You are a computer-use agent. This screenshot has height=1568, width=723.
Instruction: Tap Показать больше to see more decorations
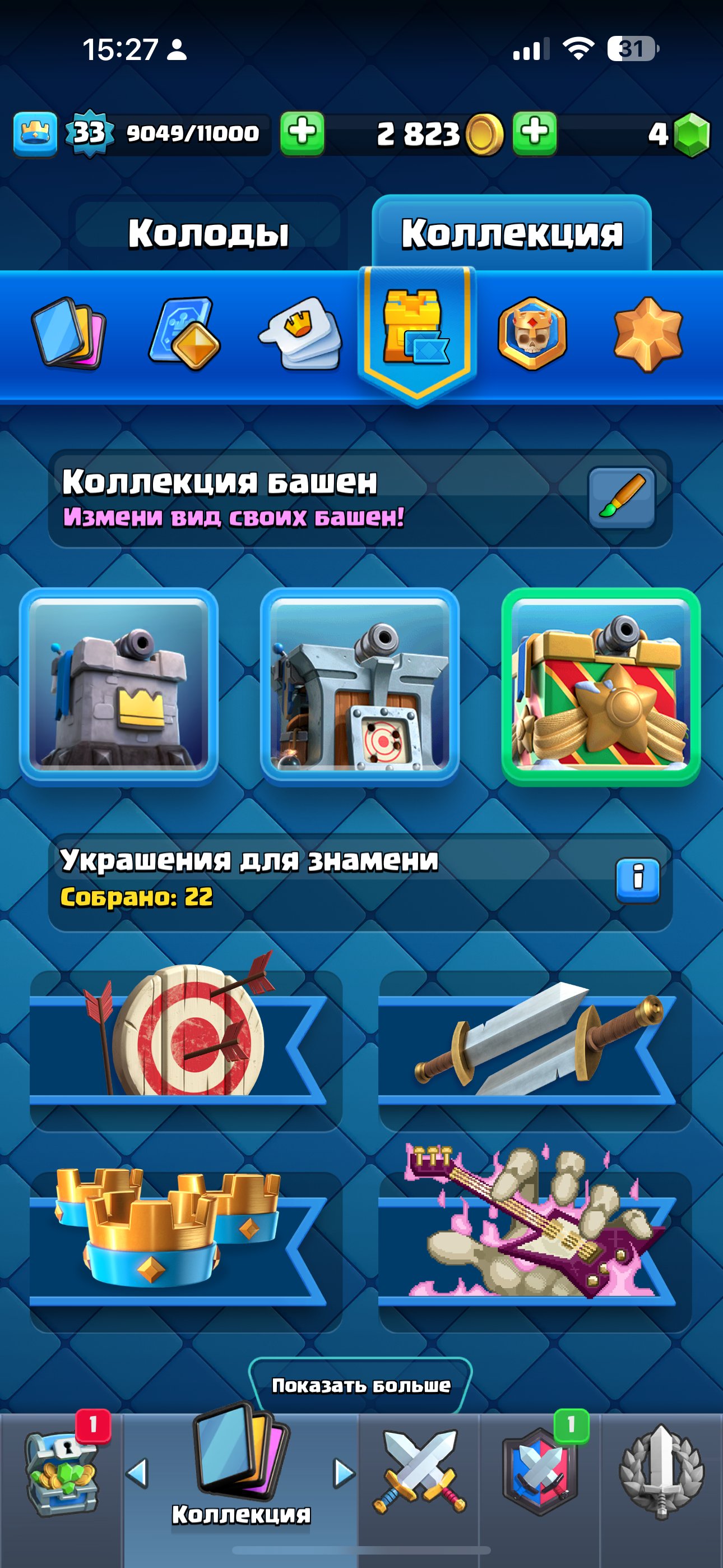(x=360, y=1385)
